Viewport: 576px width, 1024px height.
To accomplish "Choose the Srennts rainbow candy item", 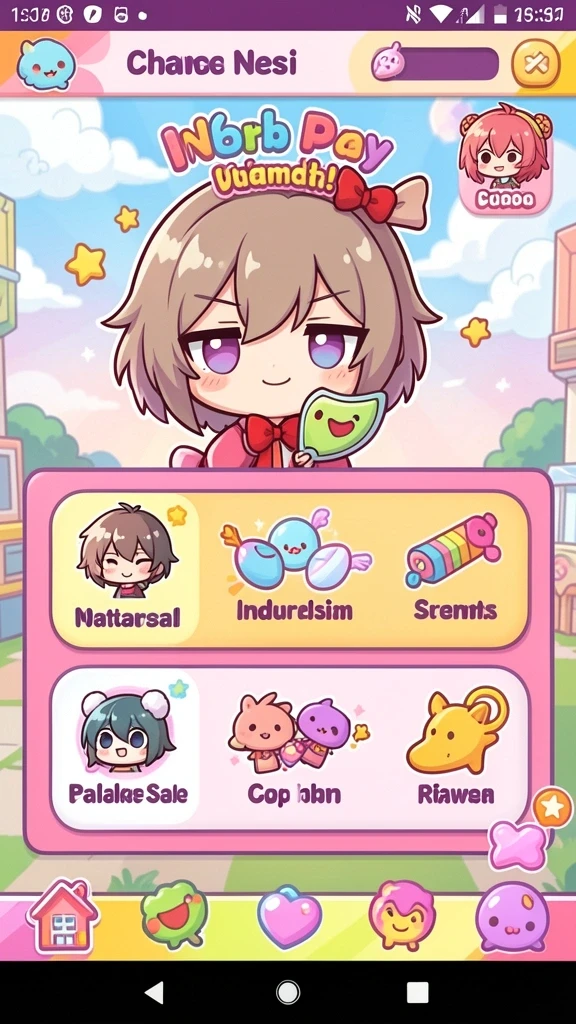I will 455,569.
